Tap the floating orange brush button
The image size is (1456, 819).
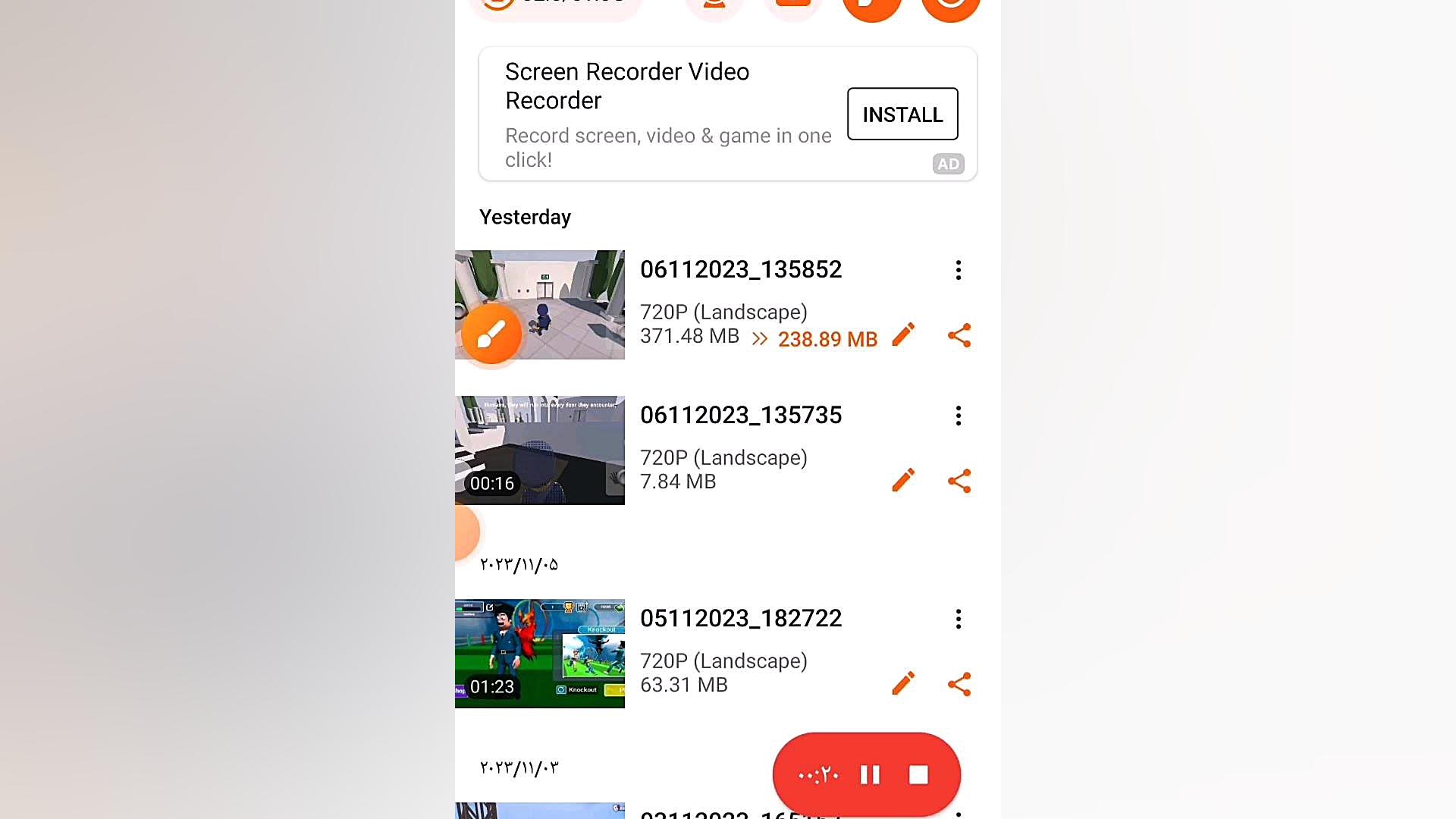point(491,334)
